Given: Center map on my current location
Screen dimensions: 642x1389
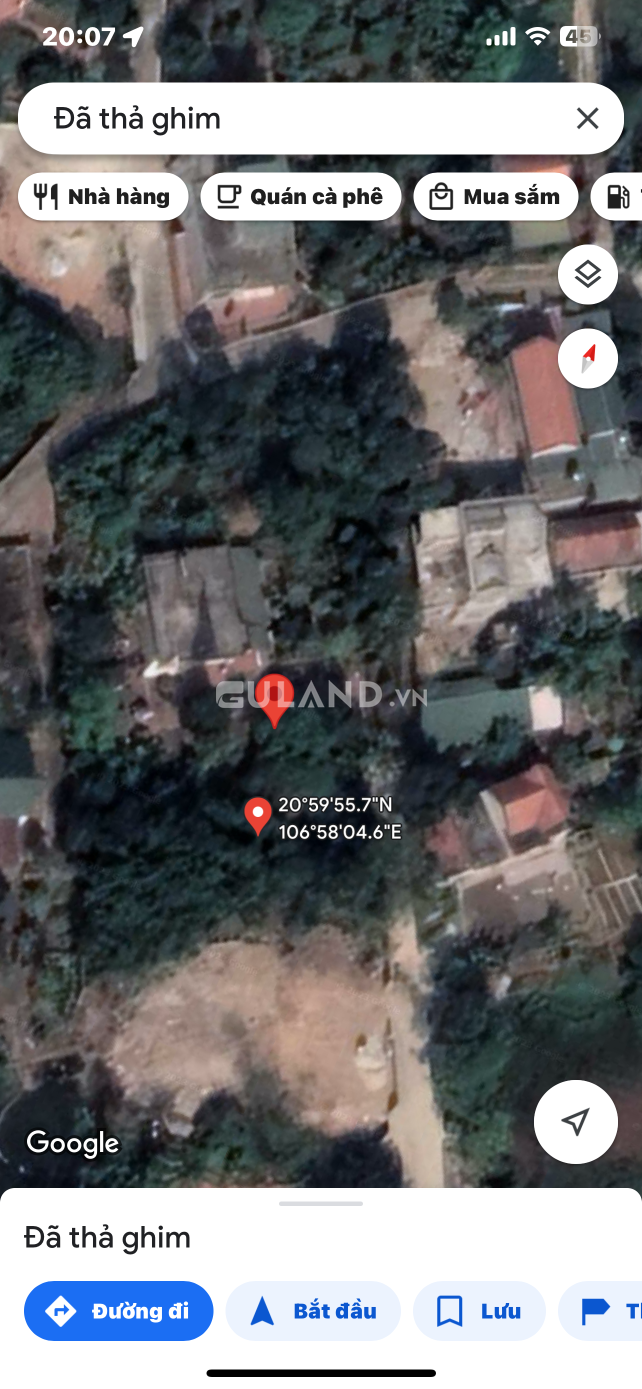Looking at the screenshot, I should (x=575, y=1122).
